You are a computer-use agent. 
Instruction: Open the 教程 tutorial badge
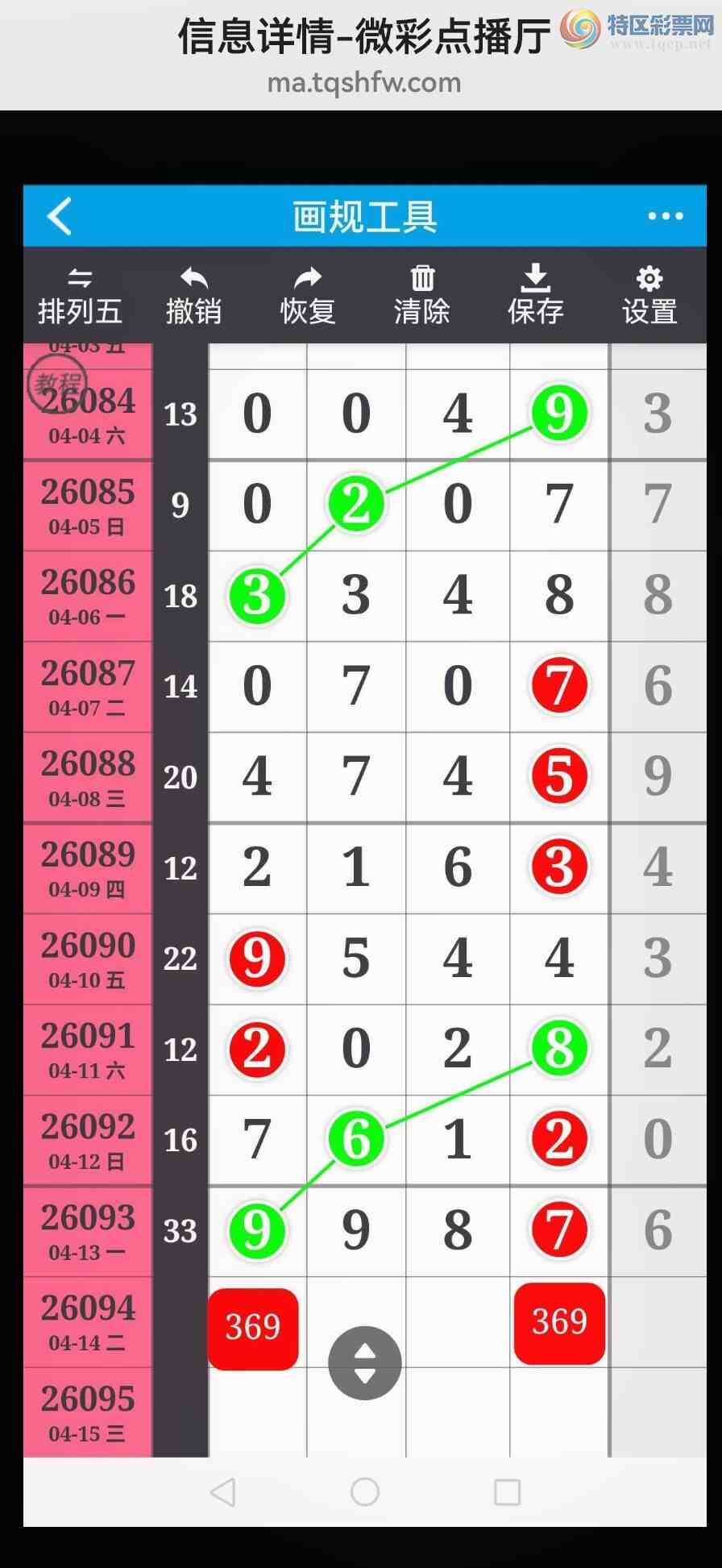pos(56,384)
